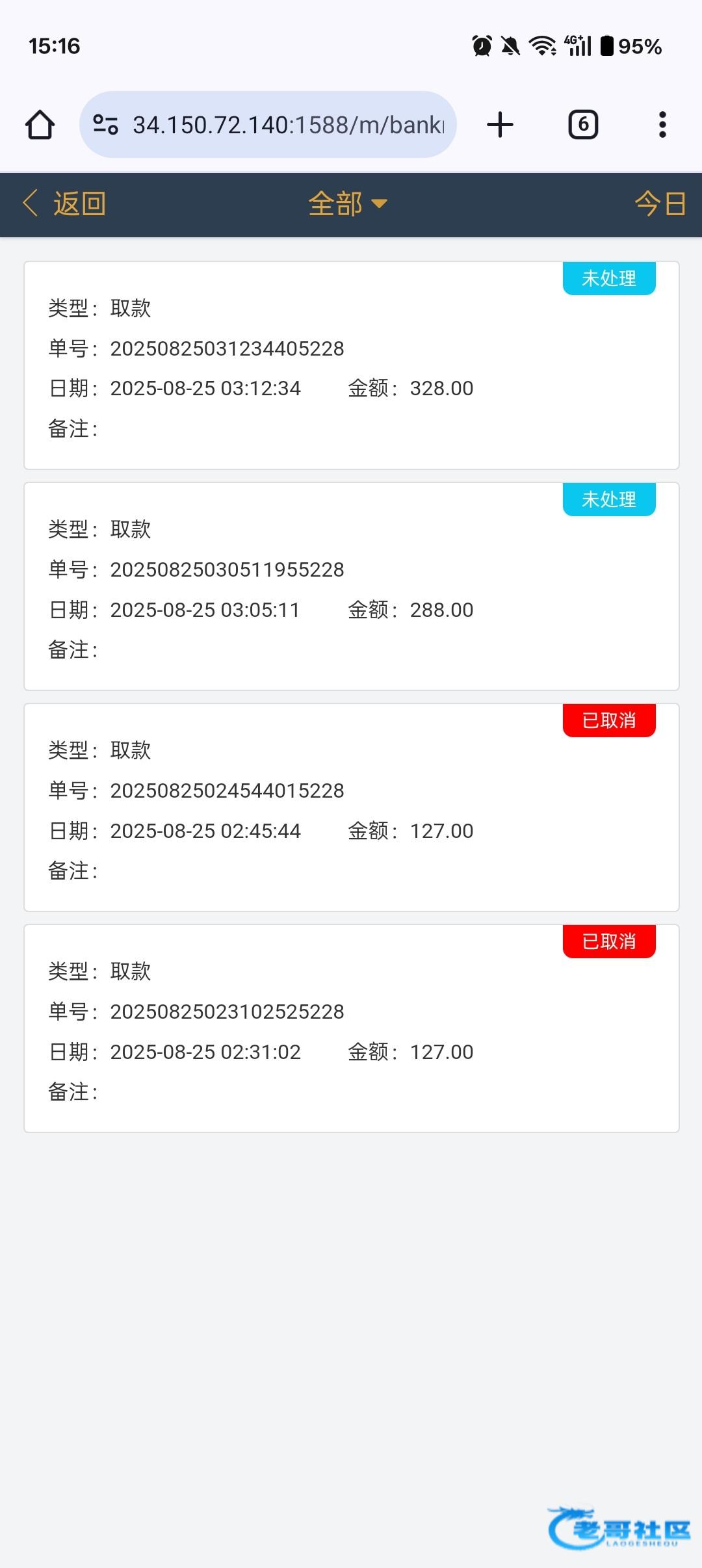Open the cancelled record dated 02:45:44
Viewport: 702px width, 1568px height.
coord(352,807)
